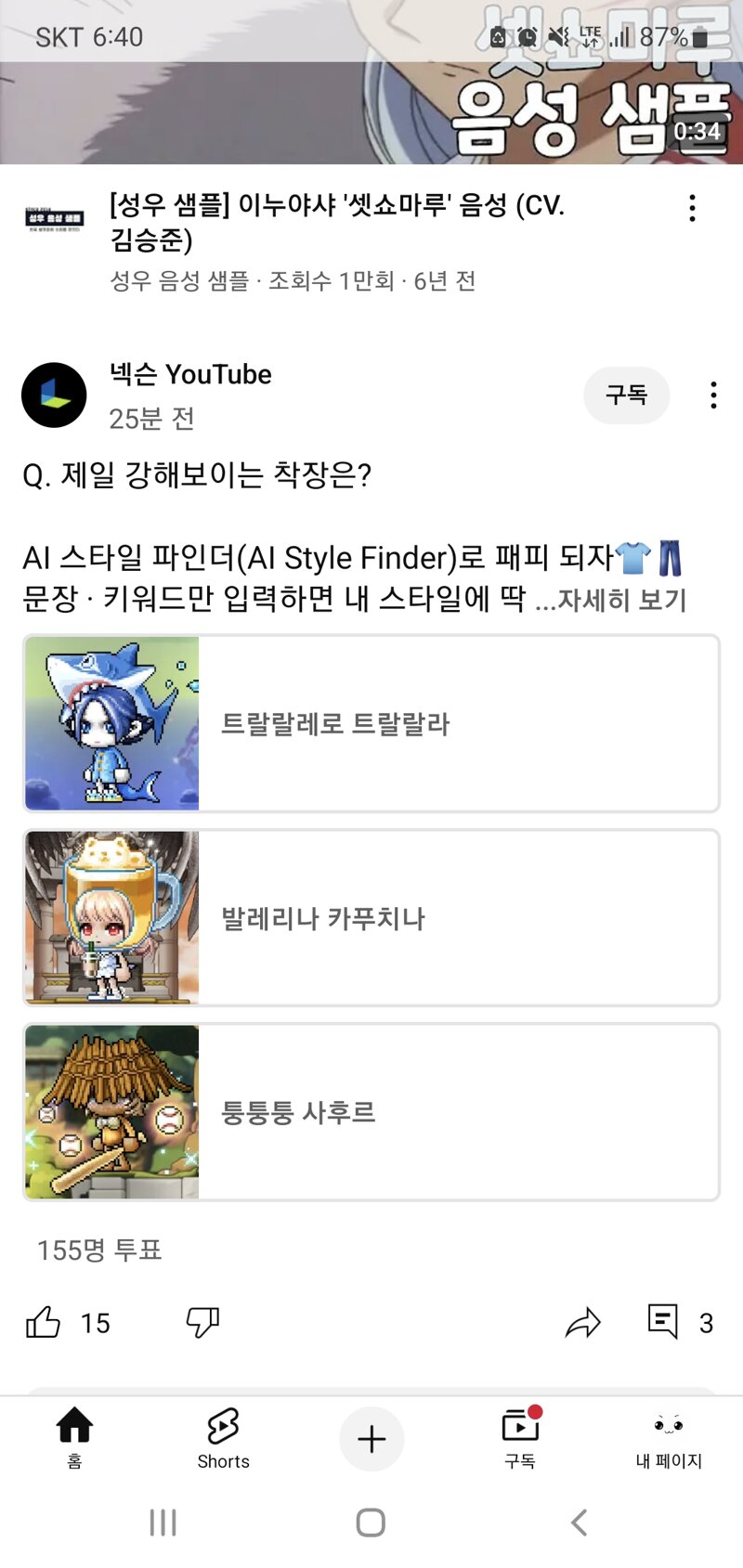Open the comments on the poll post
Viewport: 743px width, 1568px height.
point(663,1322)
